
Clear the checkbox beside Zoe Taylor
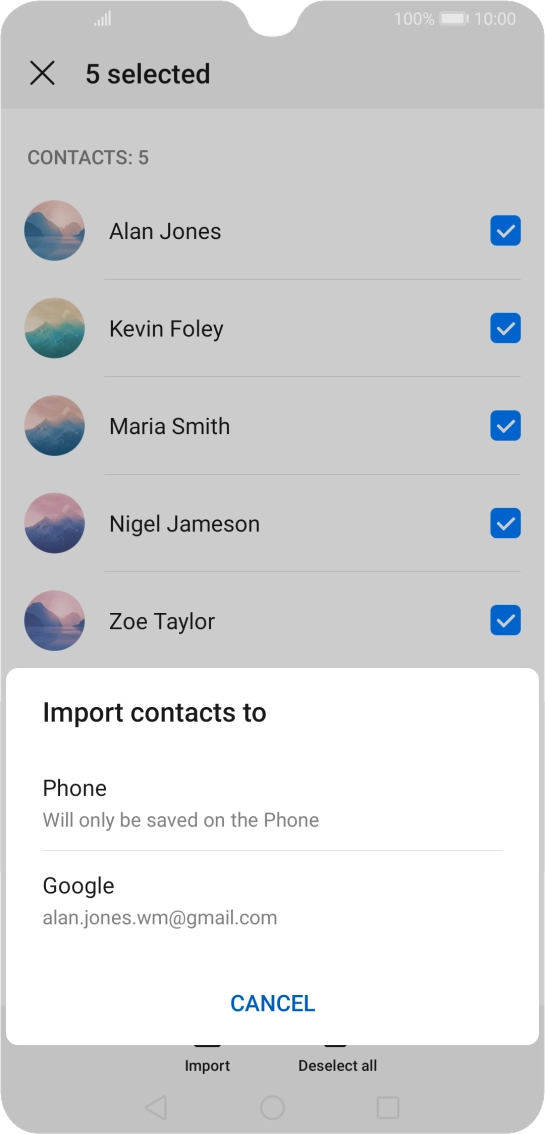coord(505,621)
